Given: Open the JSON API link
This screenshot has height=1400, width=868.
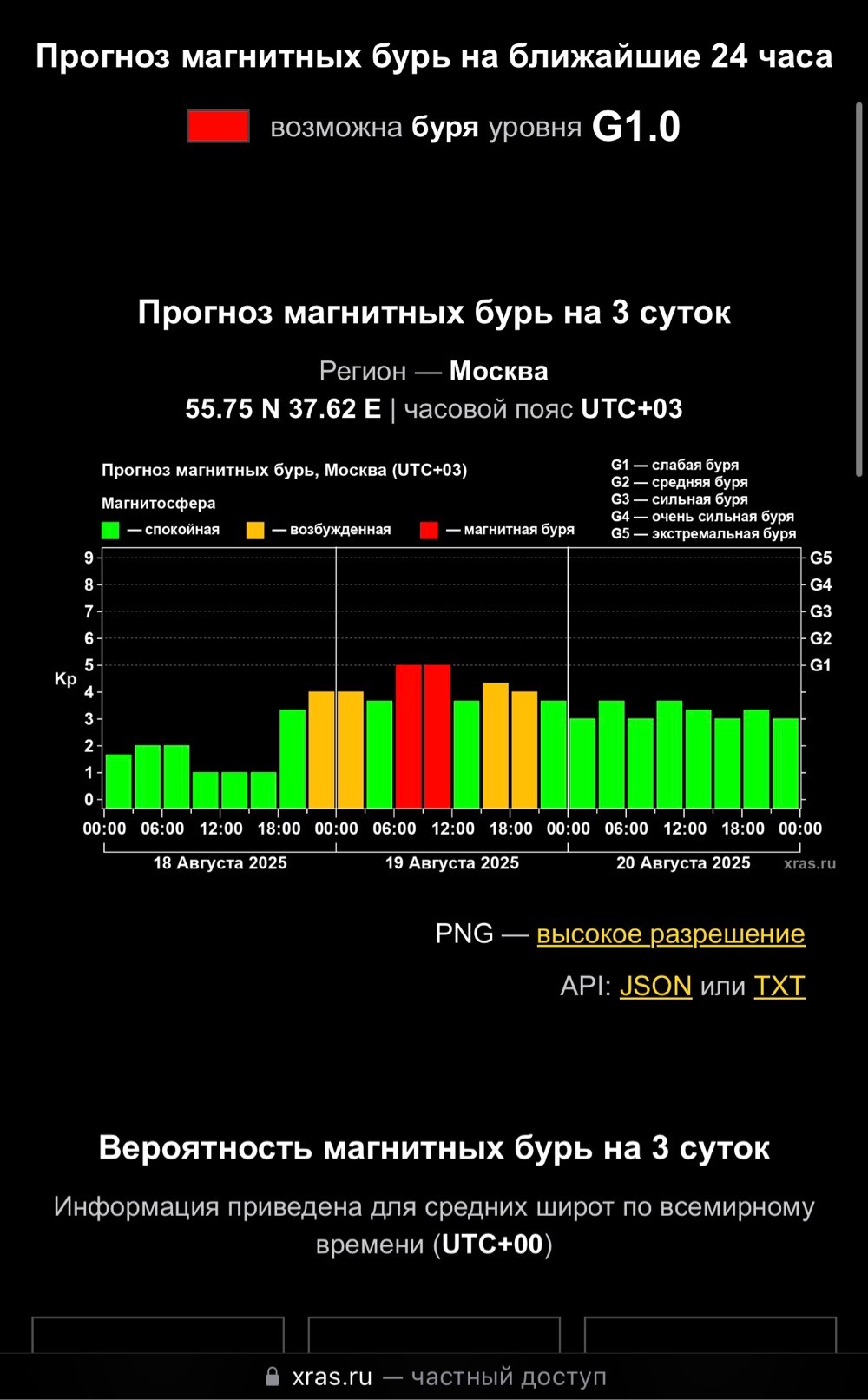Looking at the screenshot, I should click(x=655, y=987).
